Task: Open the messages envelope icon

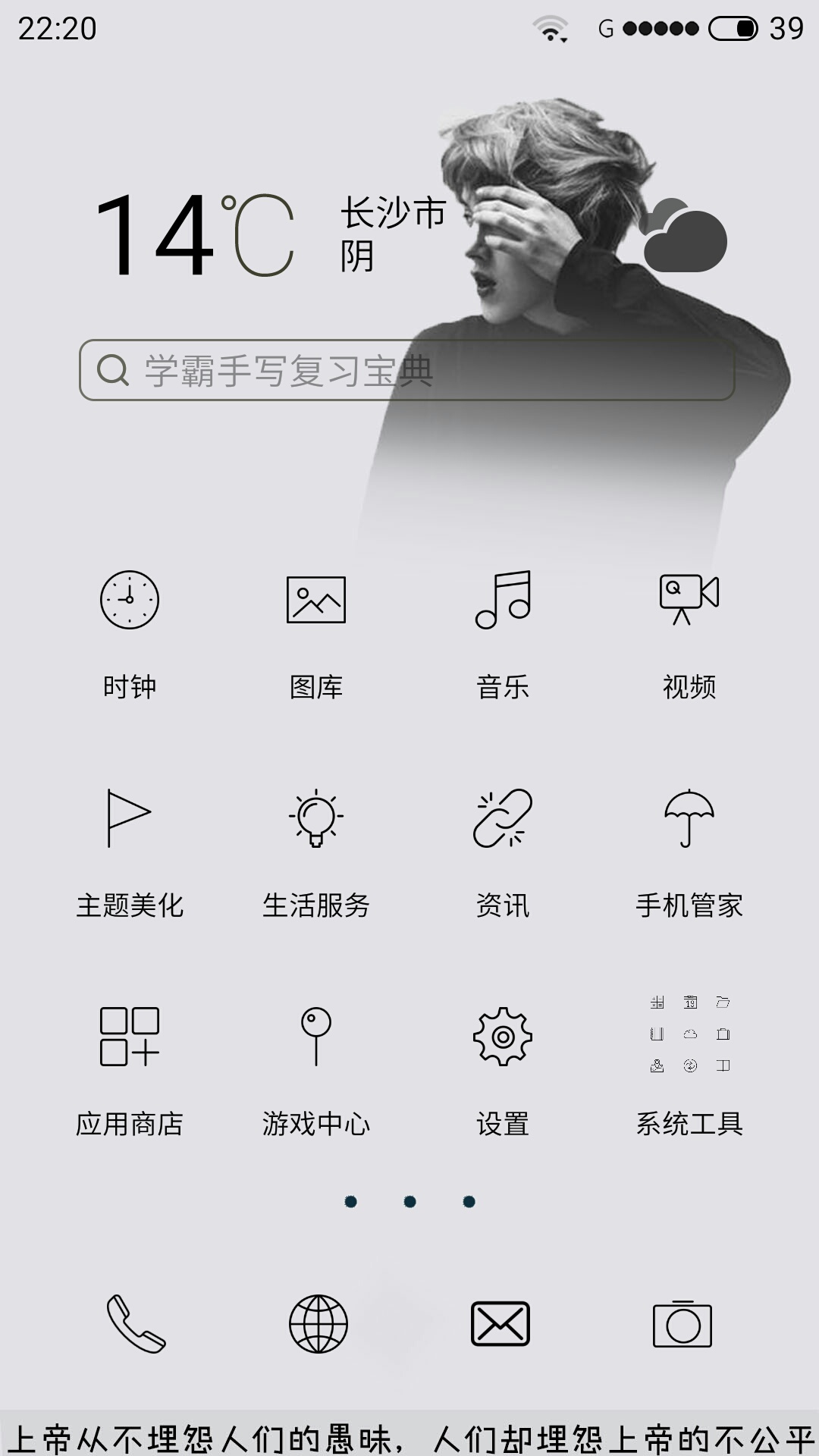Action: (x=500, y=1324)
